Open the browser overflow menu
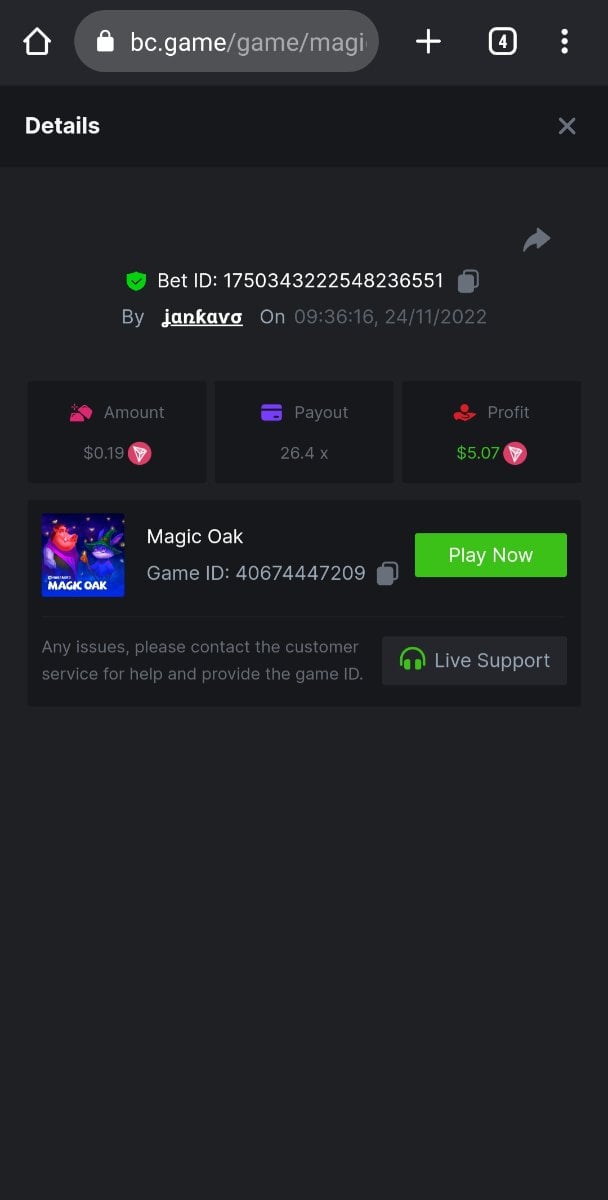 click(x=565, y=41)
